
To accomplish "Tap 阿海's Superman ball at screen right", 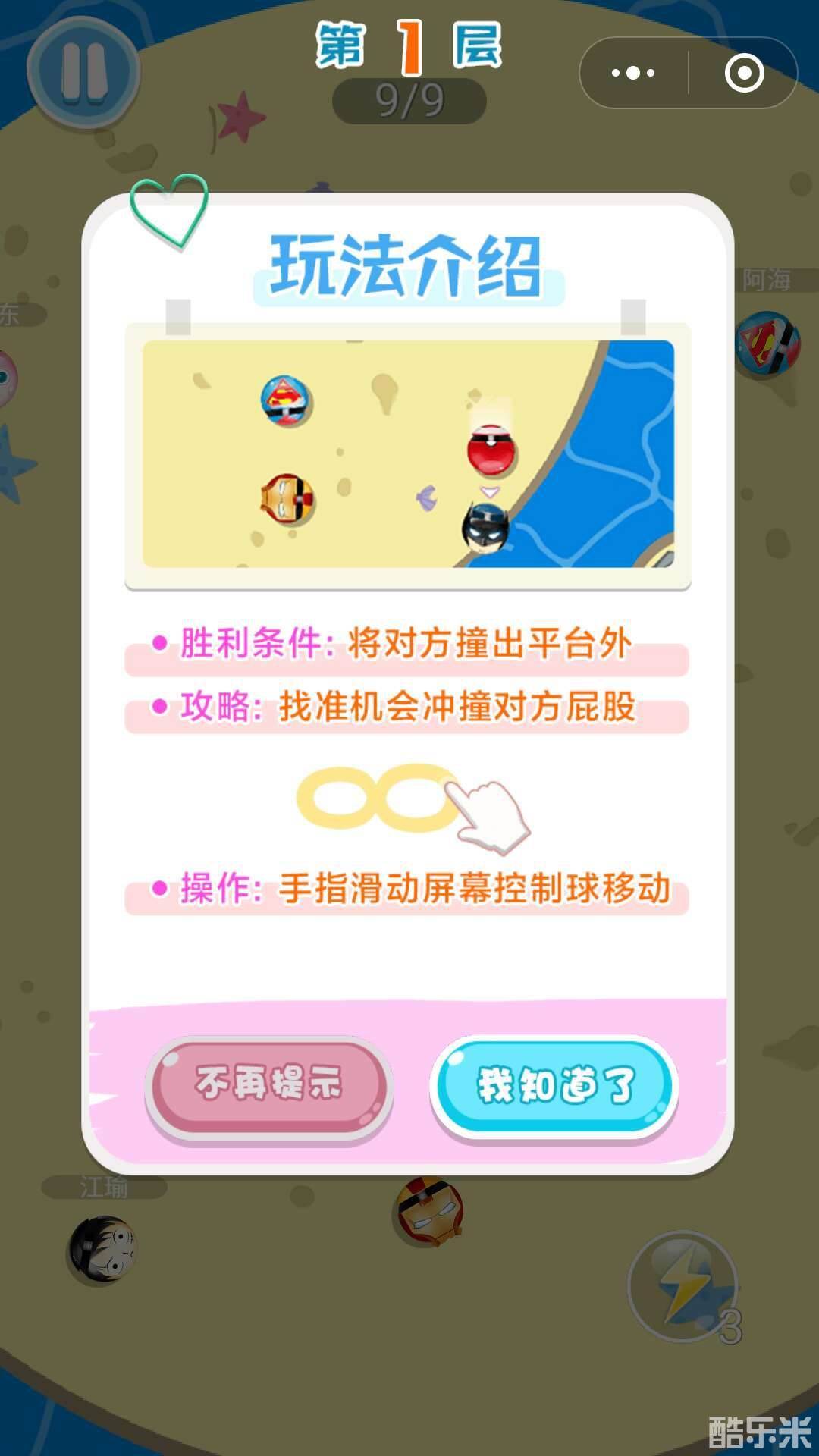I will [767, 343].
